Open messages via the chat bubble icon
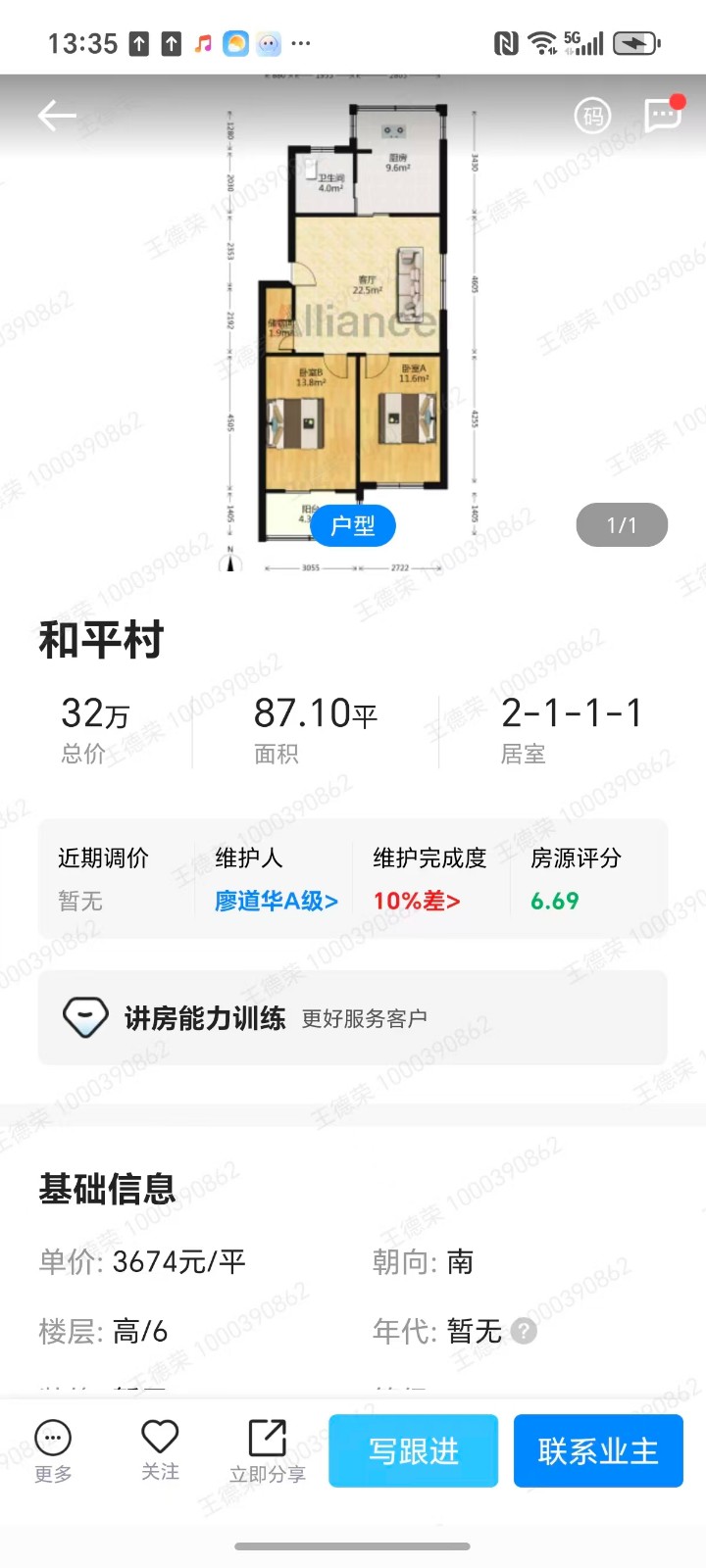Image resolution: width=706 pixels, height=1568 pixels. [x=663, y=116]
